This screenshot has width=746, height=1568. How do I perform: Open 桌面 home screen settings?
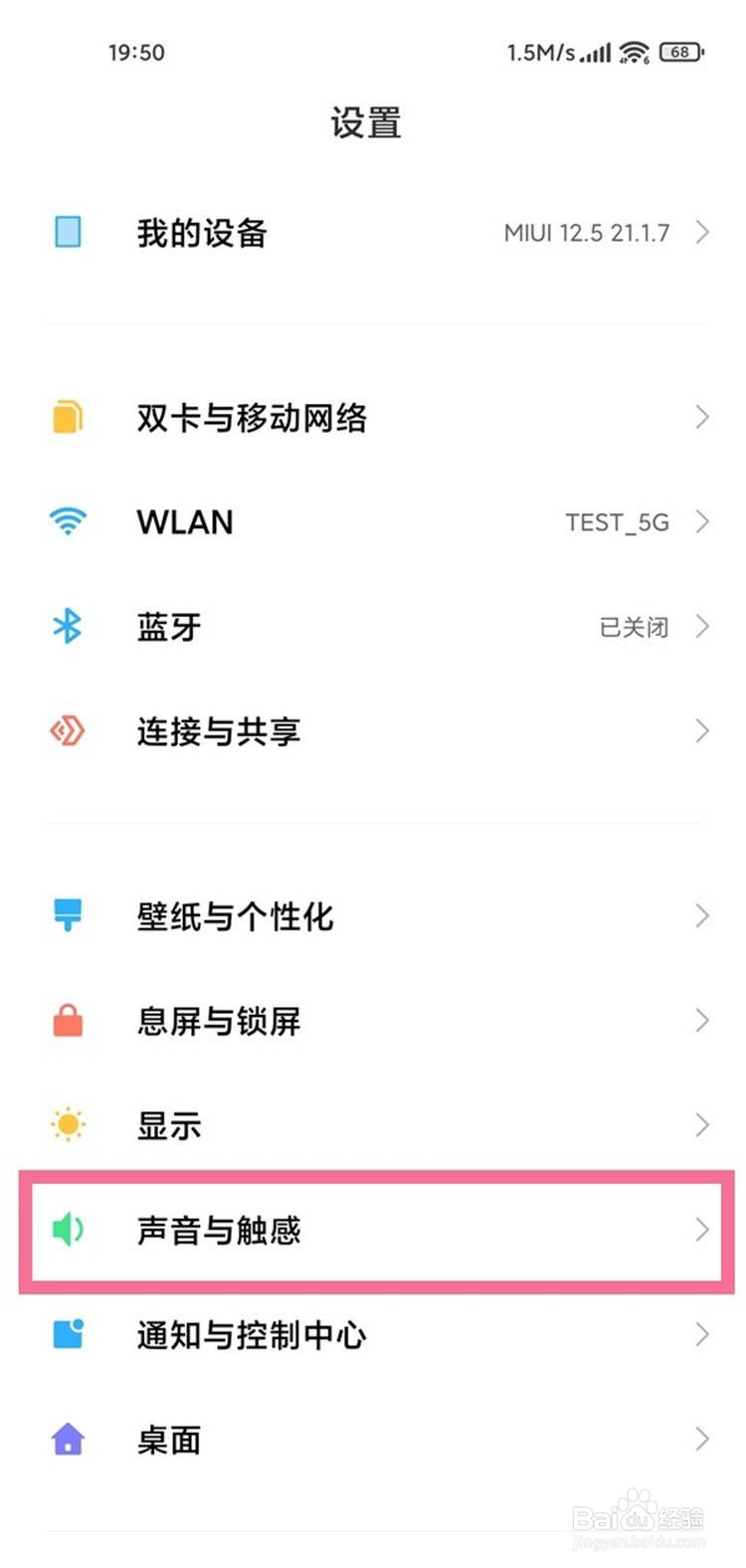(x=373, y=1440)
